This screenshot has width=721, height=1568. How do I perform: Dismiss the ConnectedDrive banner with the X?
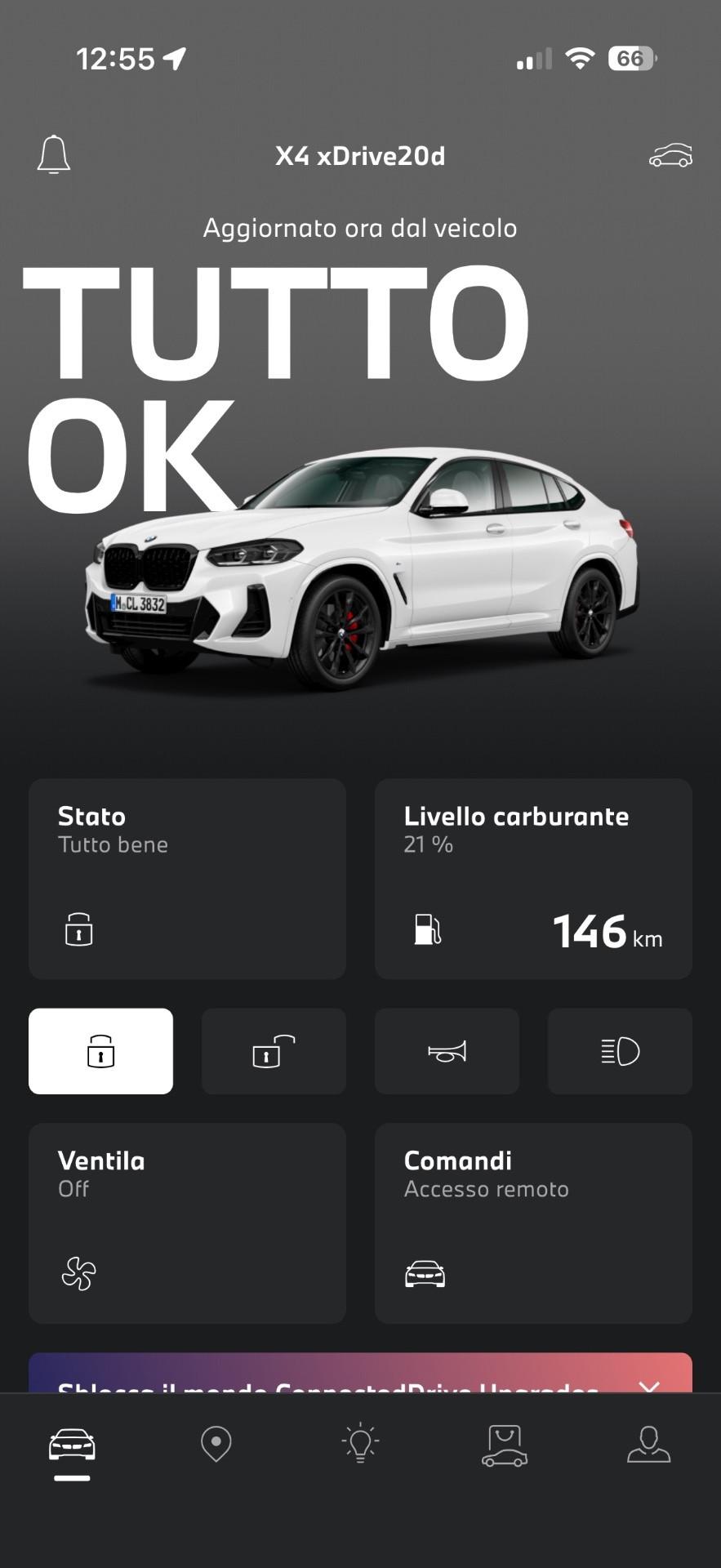coord(649,1387)
